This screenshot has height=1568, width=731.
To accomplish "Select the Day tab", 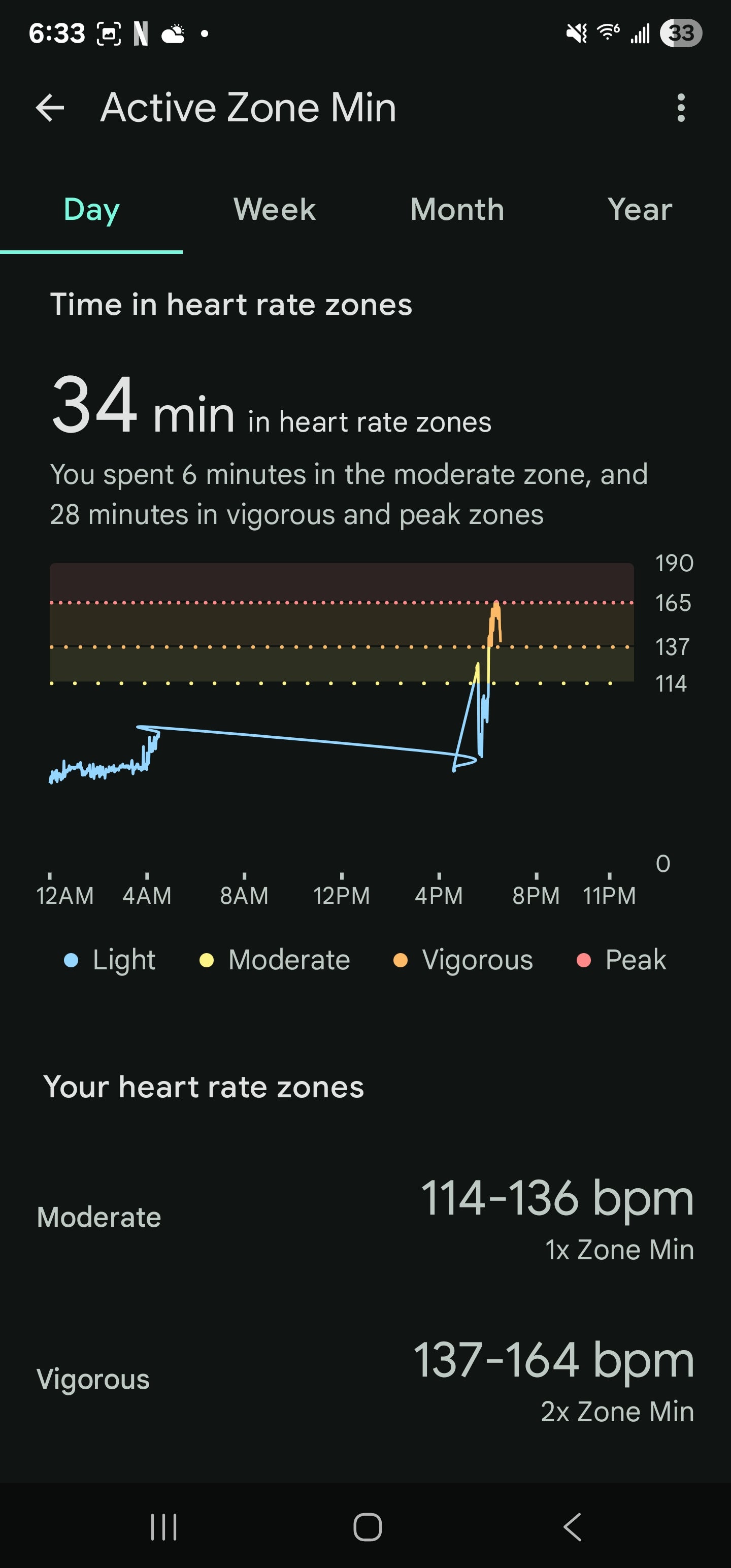I will click(x=91, y=210).
